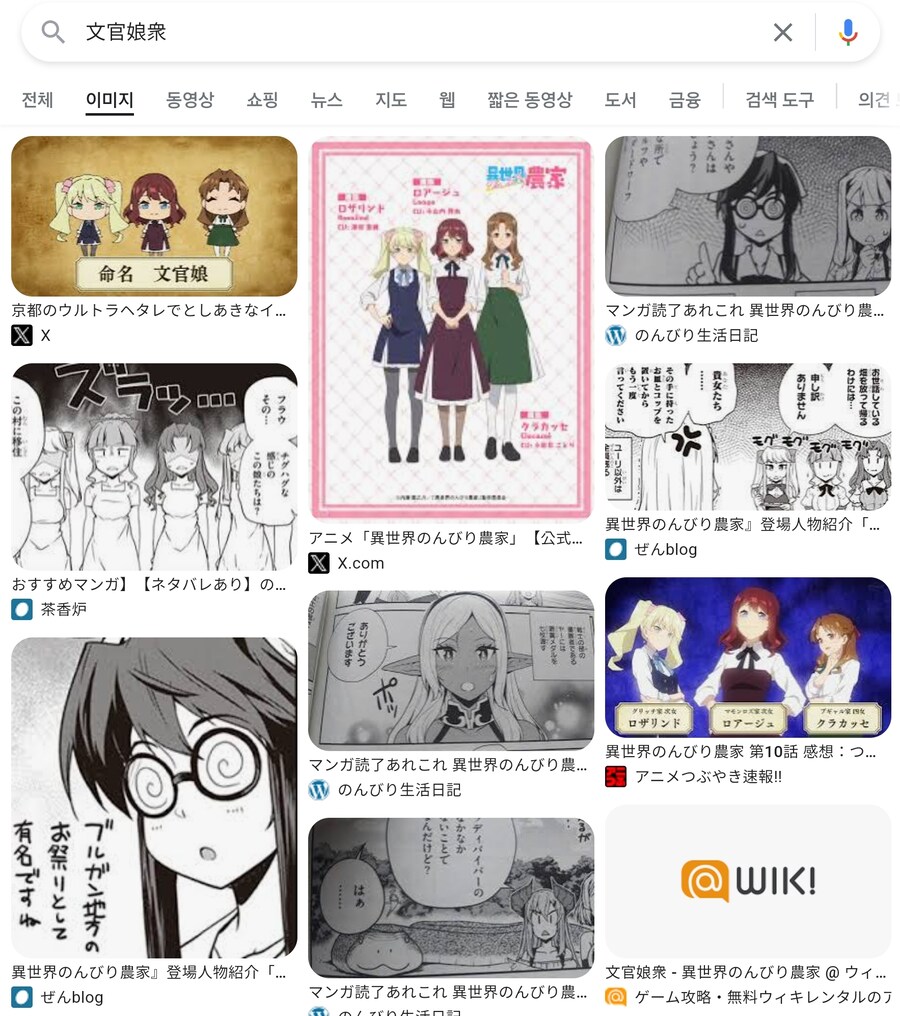Open the 쇼핑 tab
Screen dimensions: 900x1016
[261, 99]
